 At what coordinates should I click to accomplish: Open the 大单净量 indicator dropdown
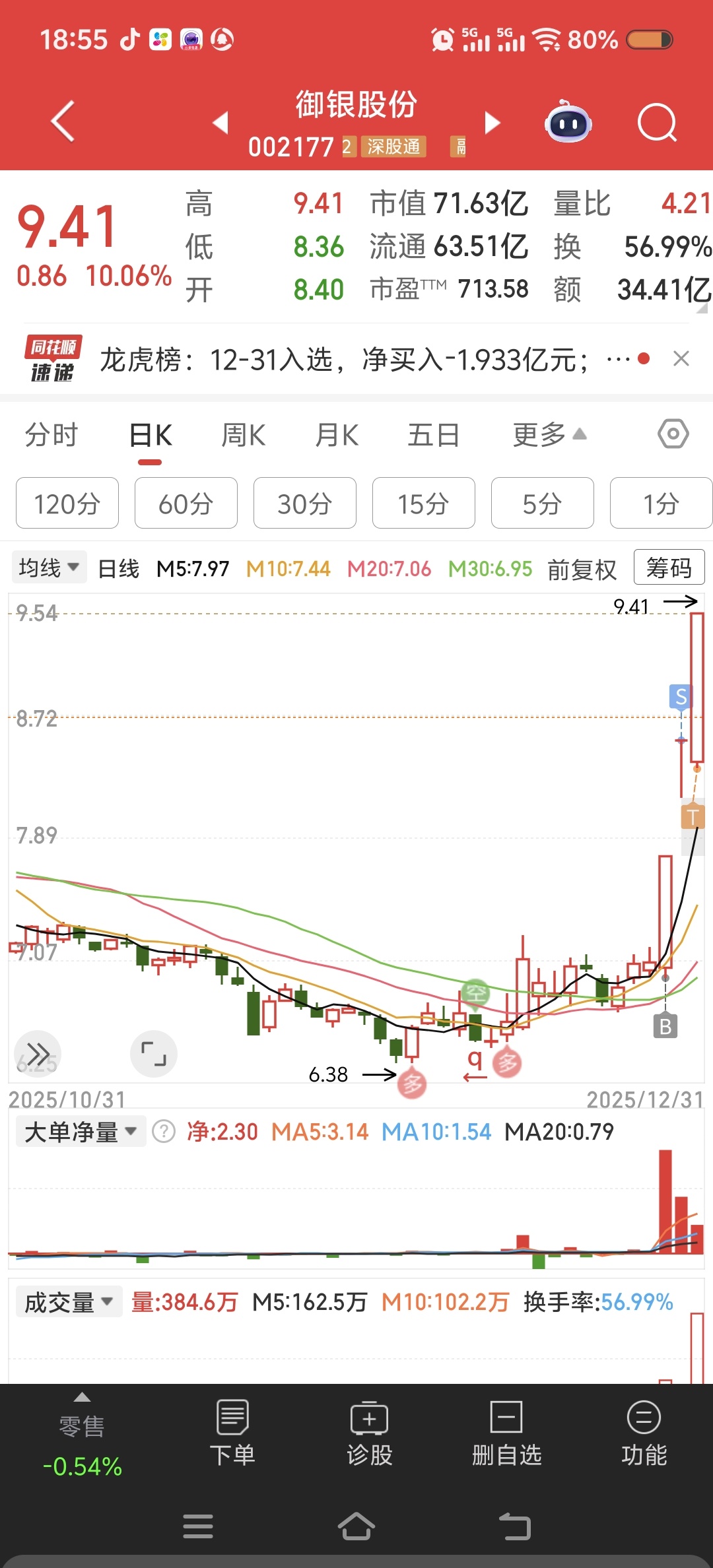coord(81,1132)
